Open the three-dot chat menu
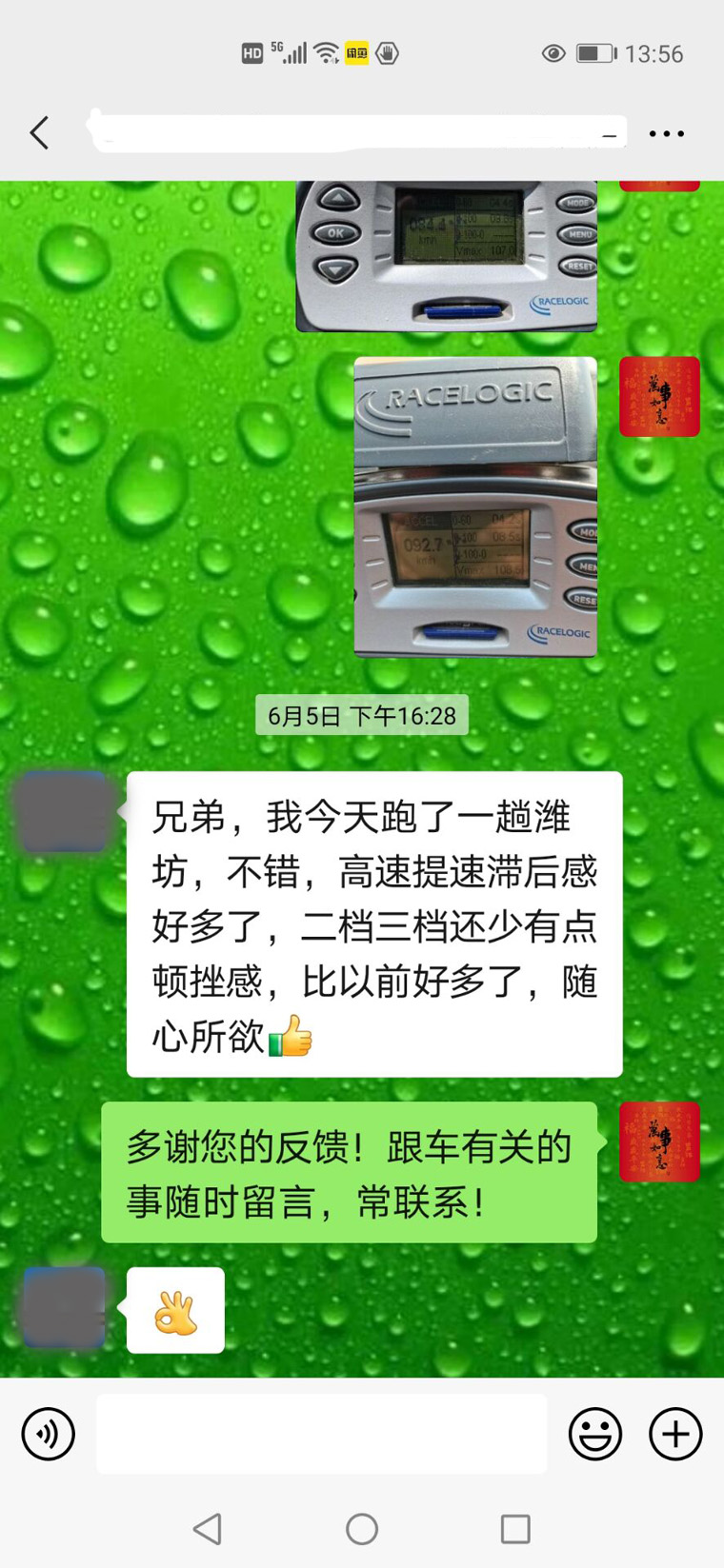 click(666, 134)
